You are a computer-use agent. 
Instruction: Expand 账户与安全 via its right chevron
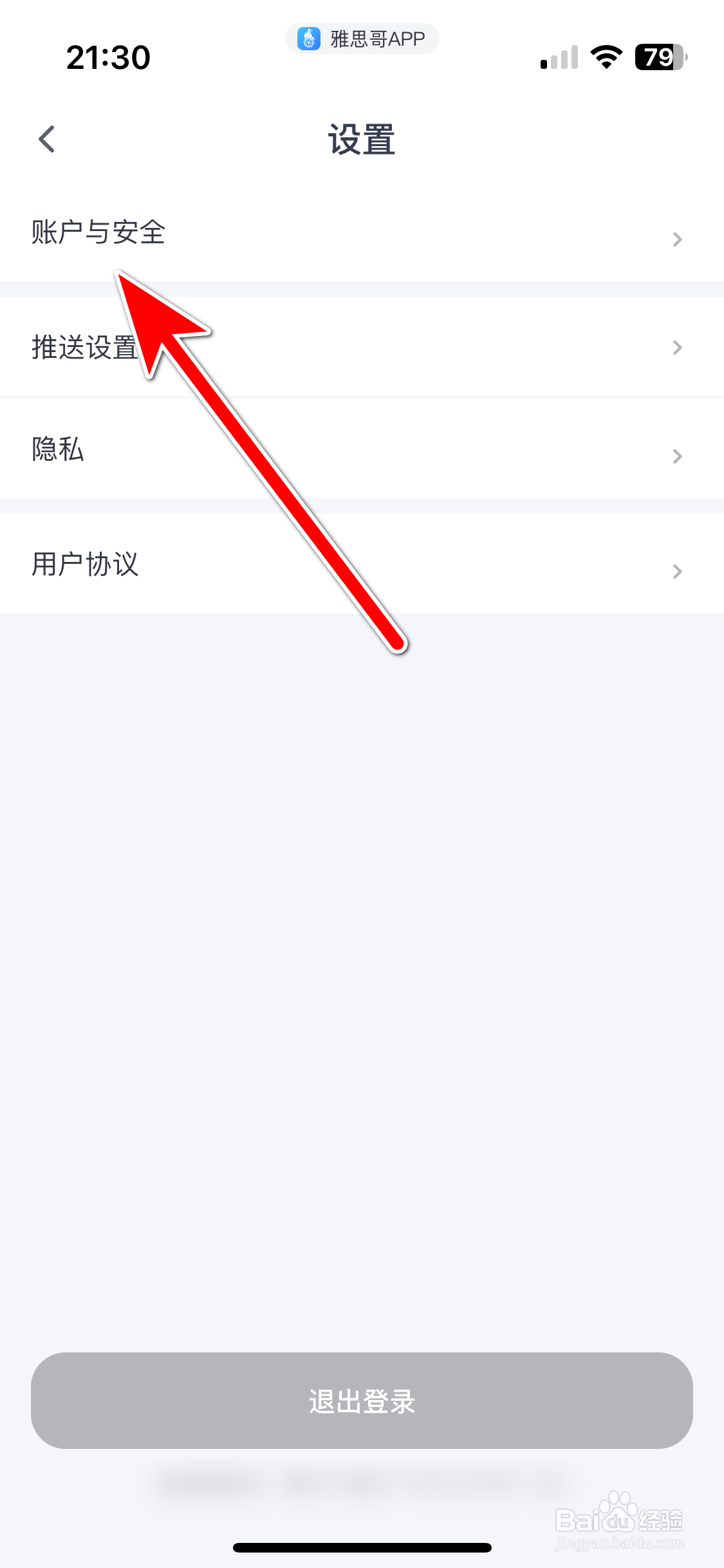[678, 239]
